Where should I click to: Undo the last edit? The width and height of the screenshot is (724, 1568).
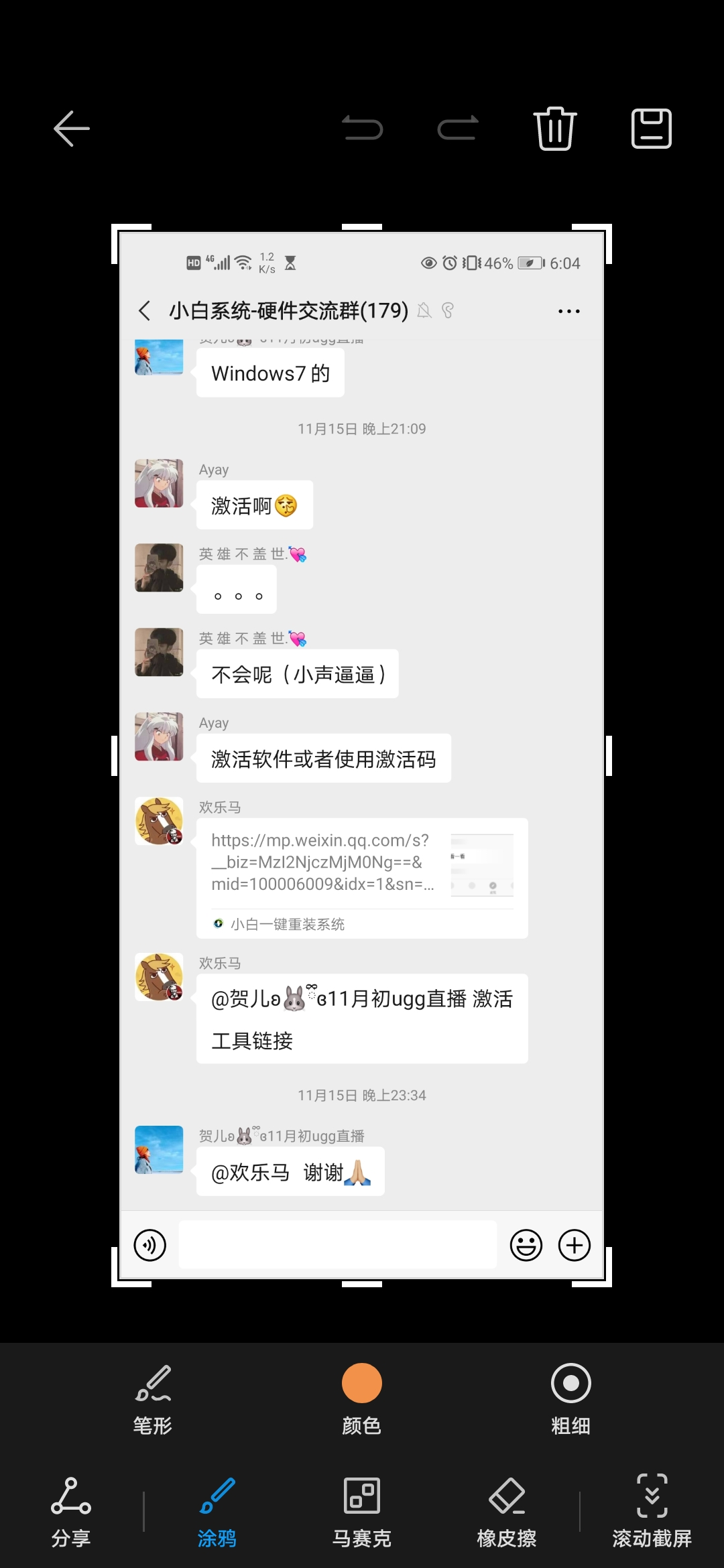(x=363, y=128)
